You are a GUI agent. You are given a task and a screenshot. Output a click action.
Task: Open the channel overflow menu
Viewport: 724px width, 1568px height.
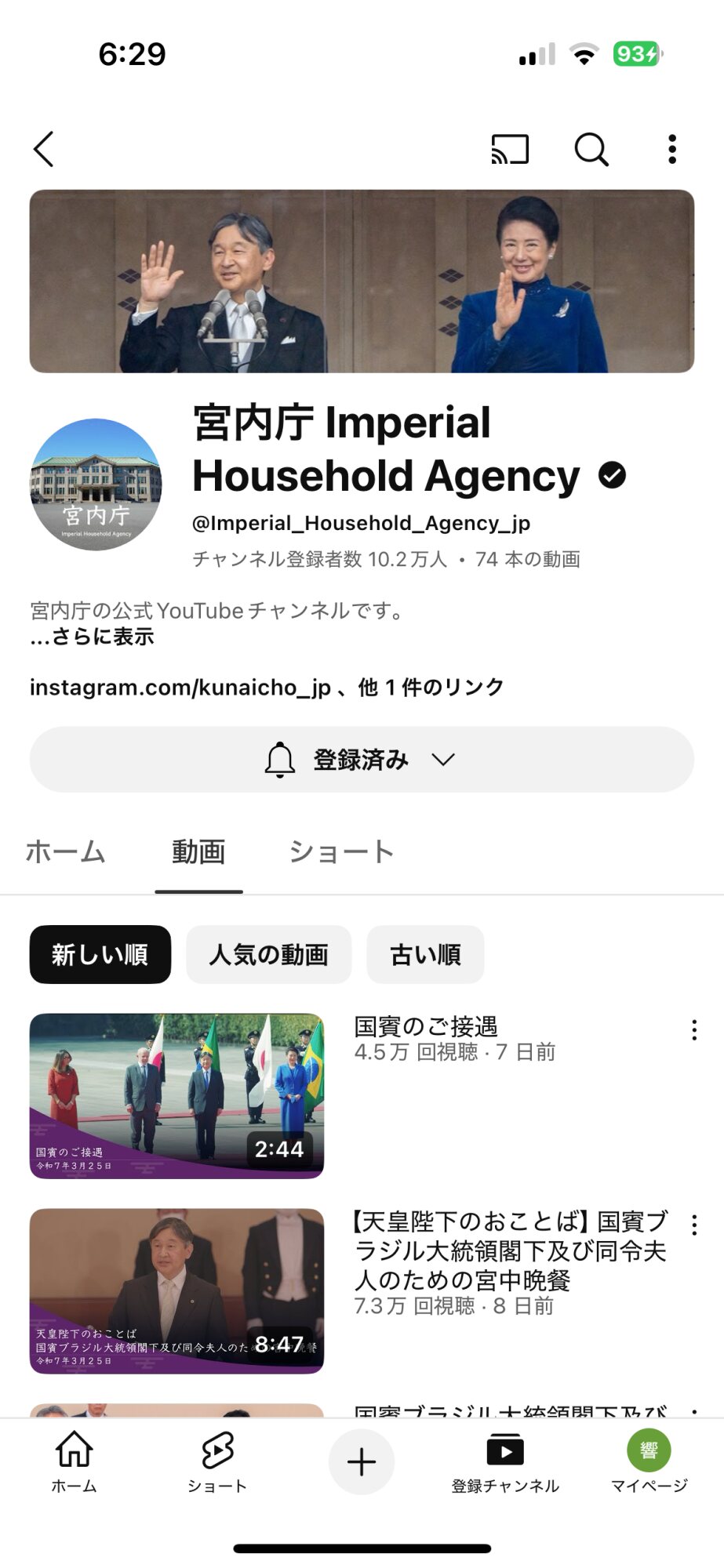(672, 149)
